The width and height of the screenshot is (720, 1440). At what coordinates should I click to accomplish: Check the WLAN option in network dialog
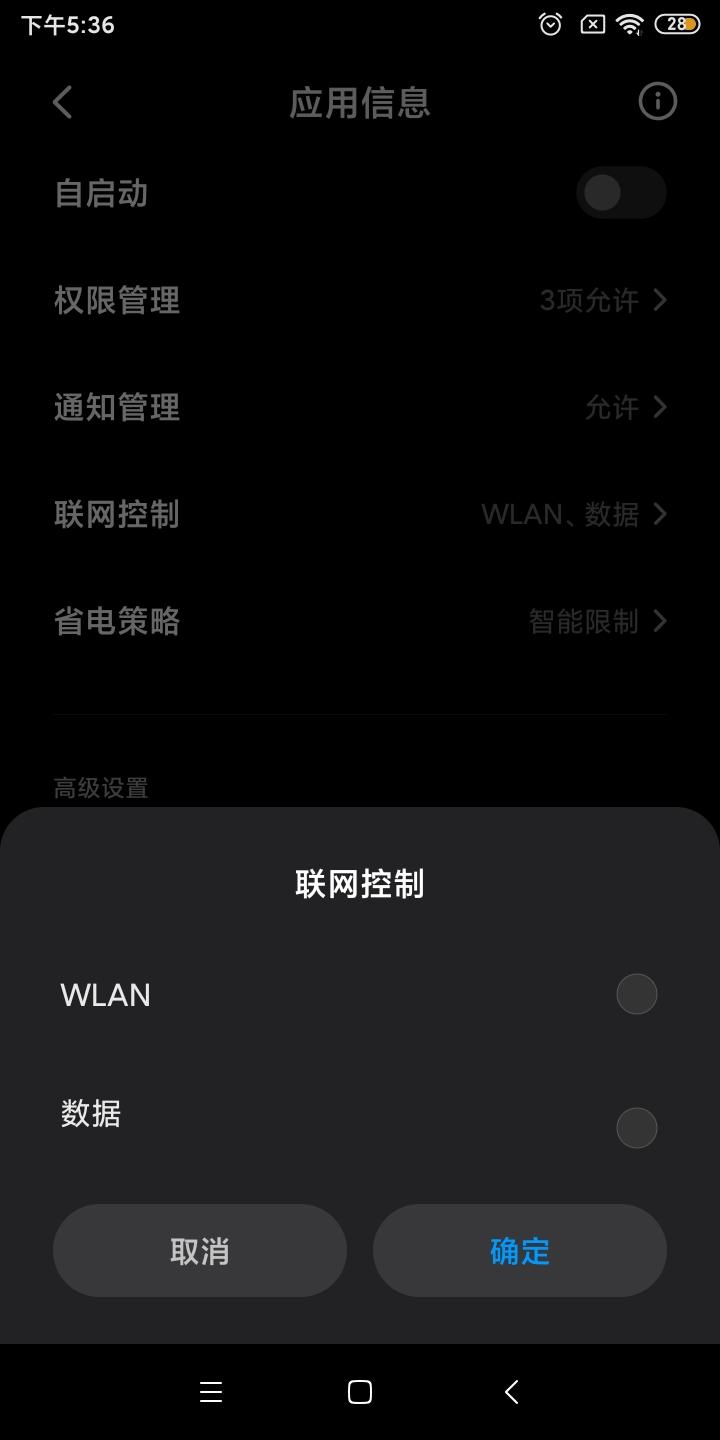tap(637, 994)
